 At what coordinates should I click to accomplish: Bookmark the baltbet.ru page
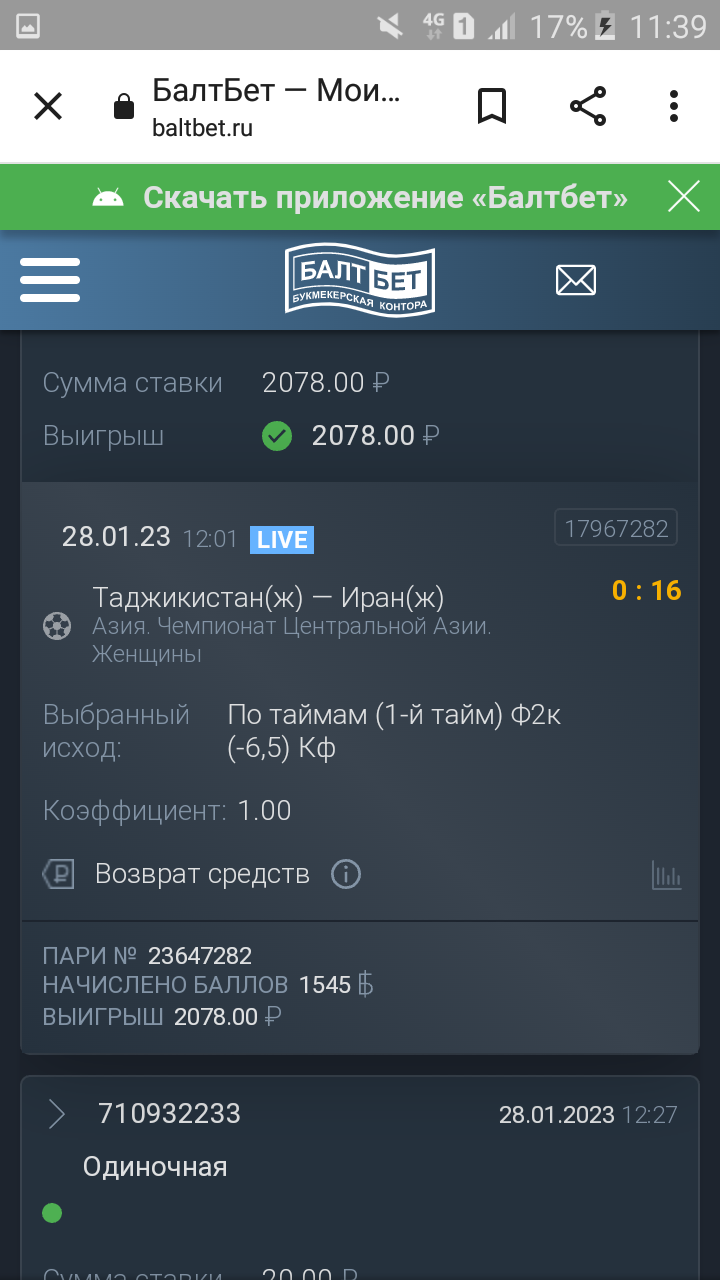pos(491,106)
